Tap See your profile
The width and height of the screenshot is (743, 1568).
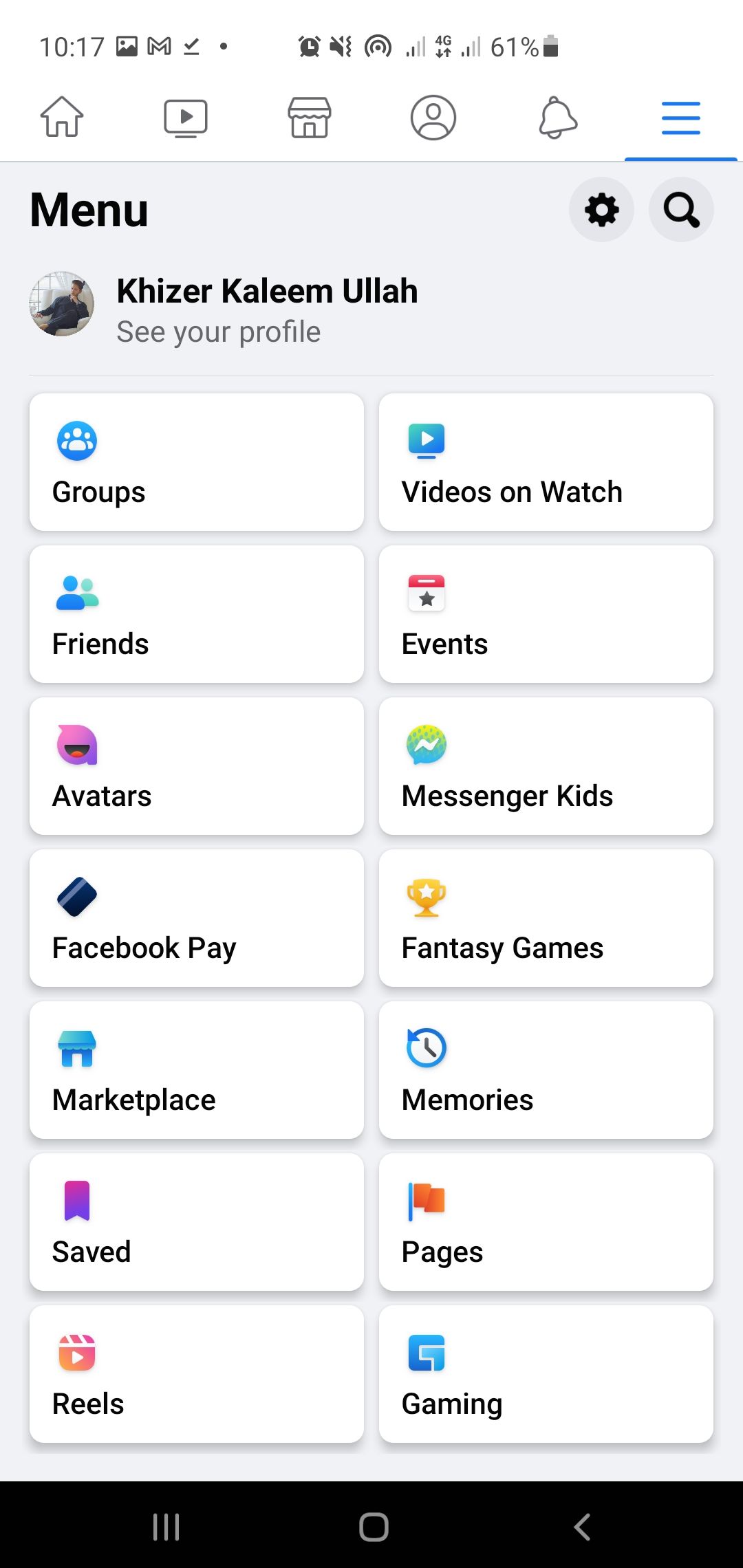pyautogui.click(x=218, y=331)
